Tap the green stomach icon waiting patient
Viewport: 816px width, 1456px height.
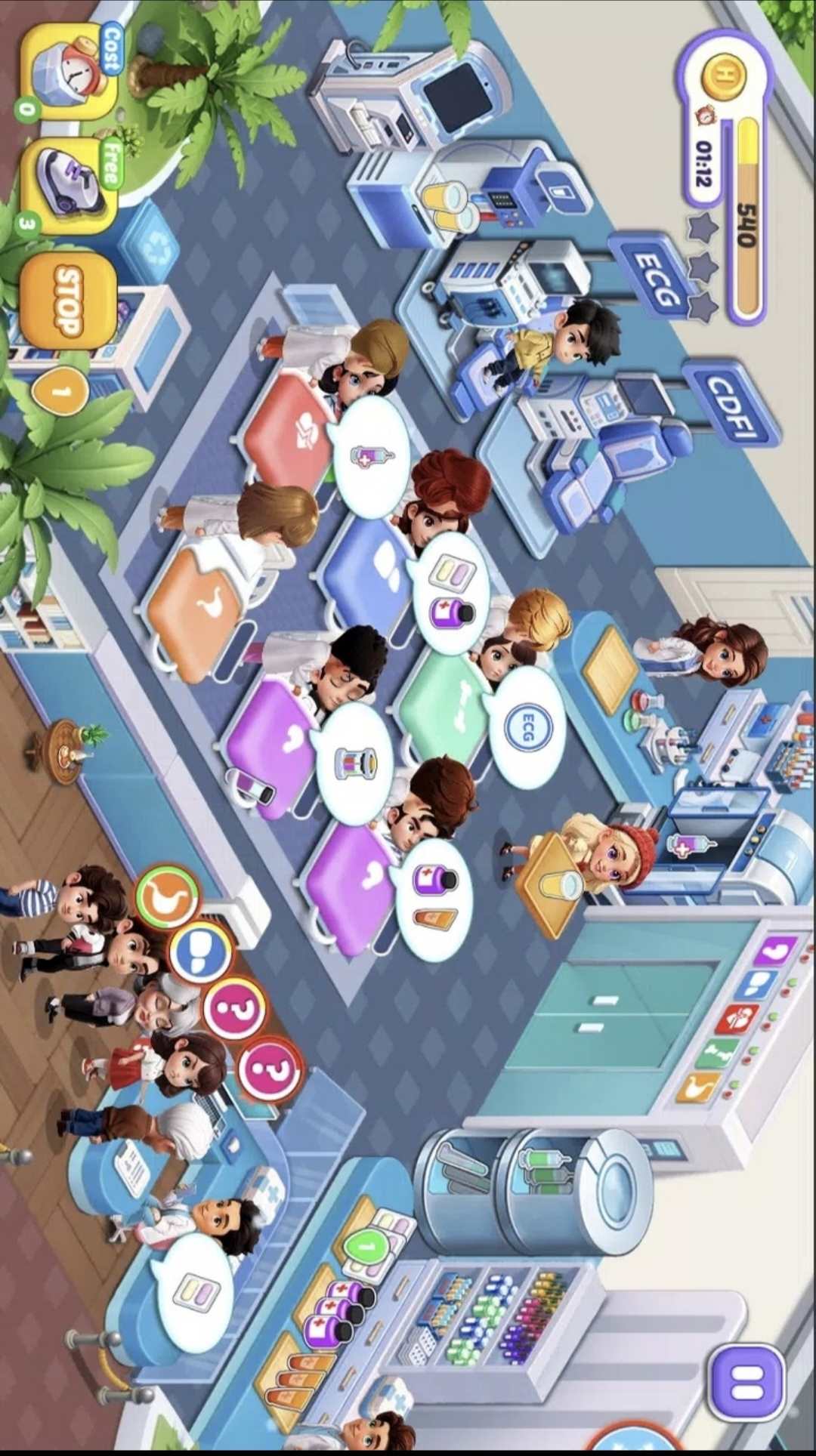(167, 897)
